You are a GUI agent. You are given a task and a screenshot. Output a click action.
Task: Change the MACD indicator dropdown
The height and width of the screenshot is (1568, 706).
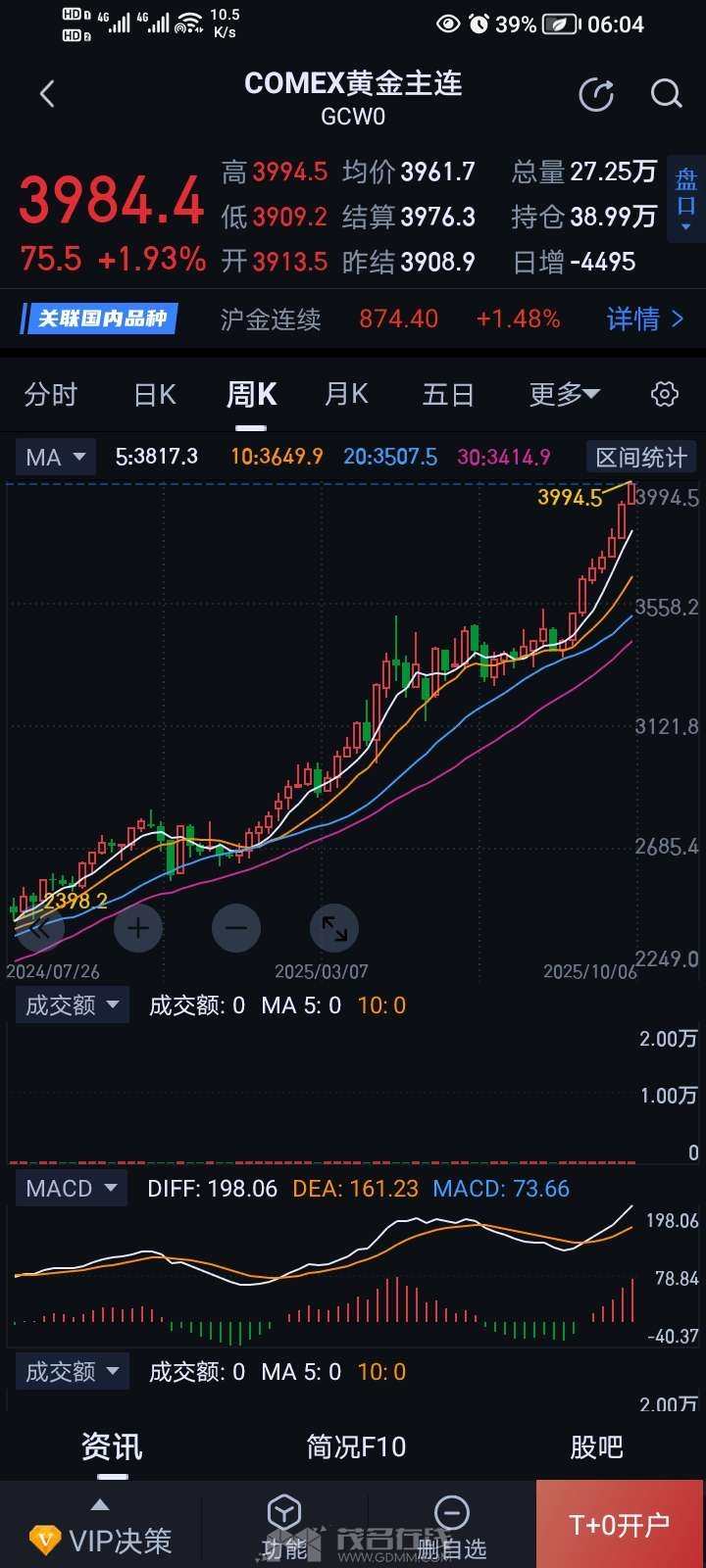pyautogui.click(x=72, y=1189)
